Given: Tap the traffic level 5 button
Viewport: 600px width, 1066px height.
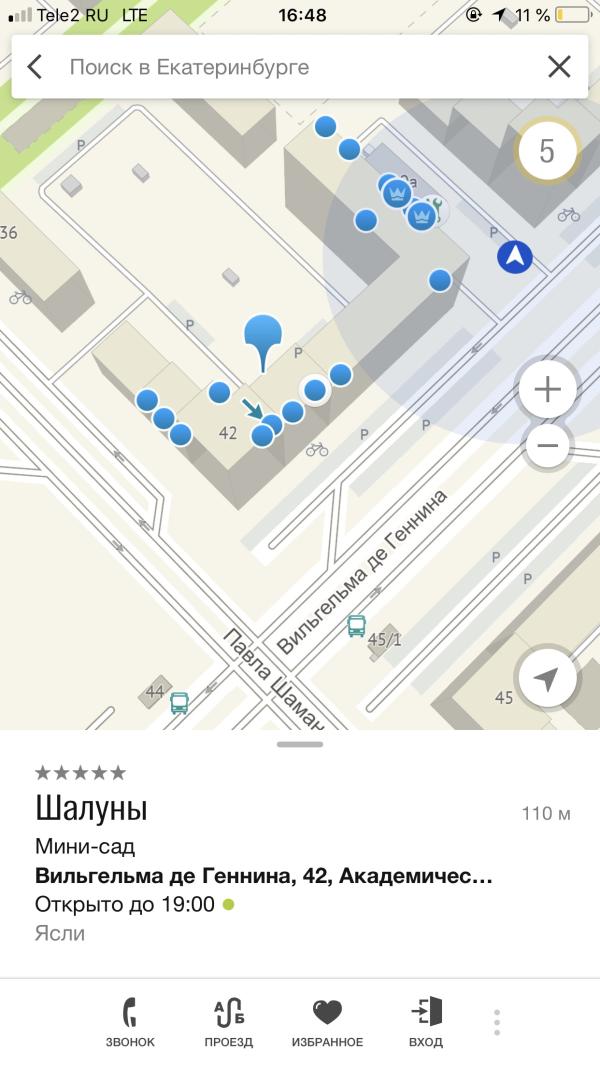Looking at the screenshot, I should tap(547, 151).
